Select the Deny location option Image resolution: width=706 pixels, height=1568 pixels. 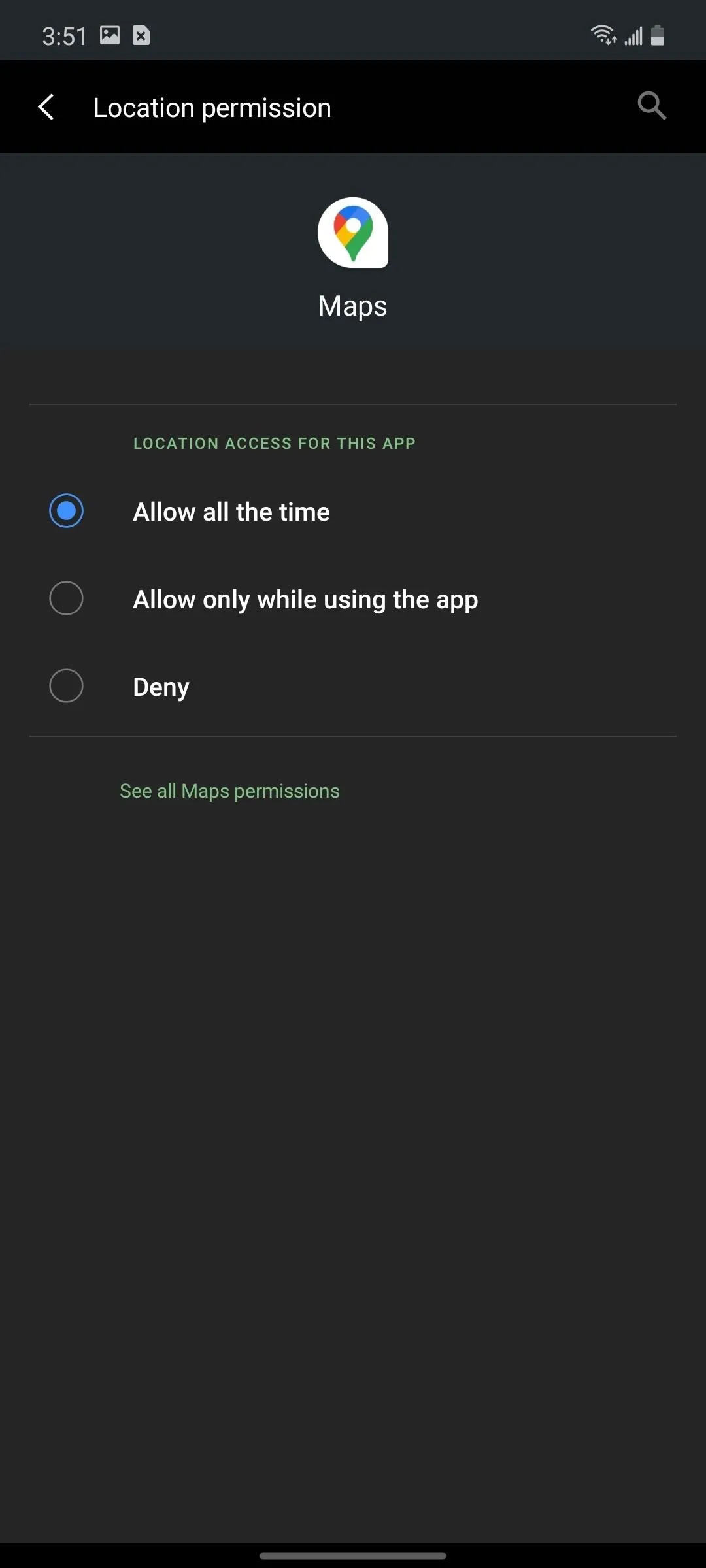coord(353,686)
